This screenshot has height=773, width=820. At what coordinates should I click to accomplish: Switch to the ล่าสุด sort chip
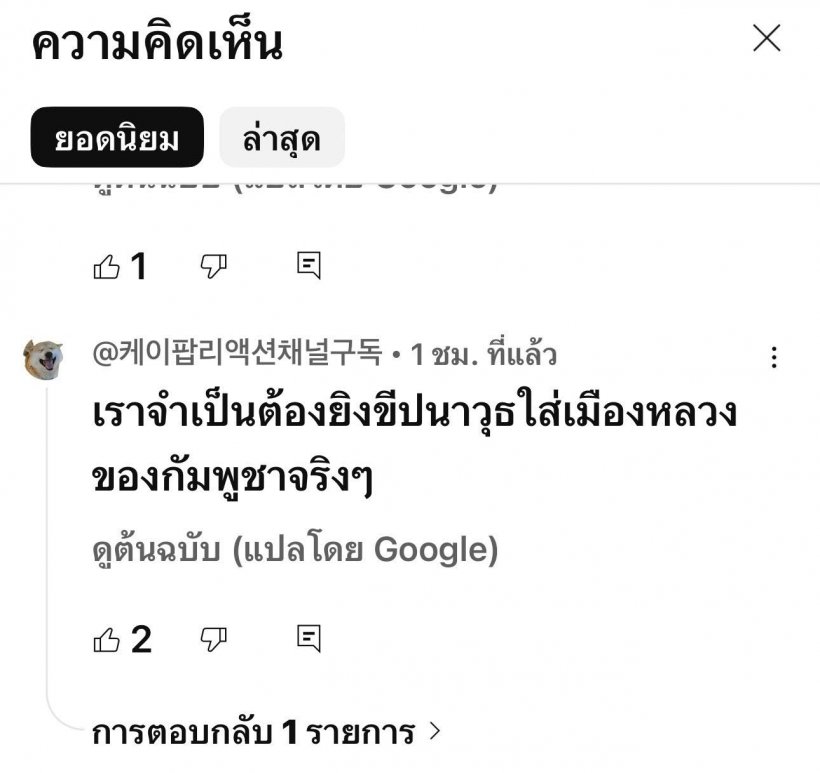coord(281,137)
